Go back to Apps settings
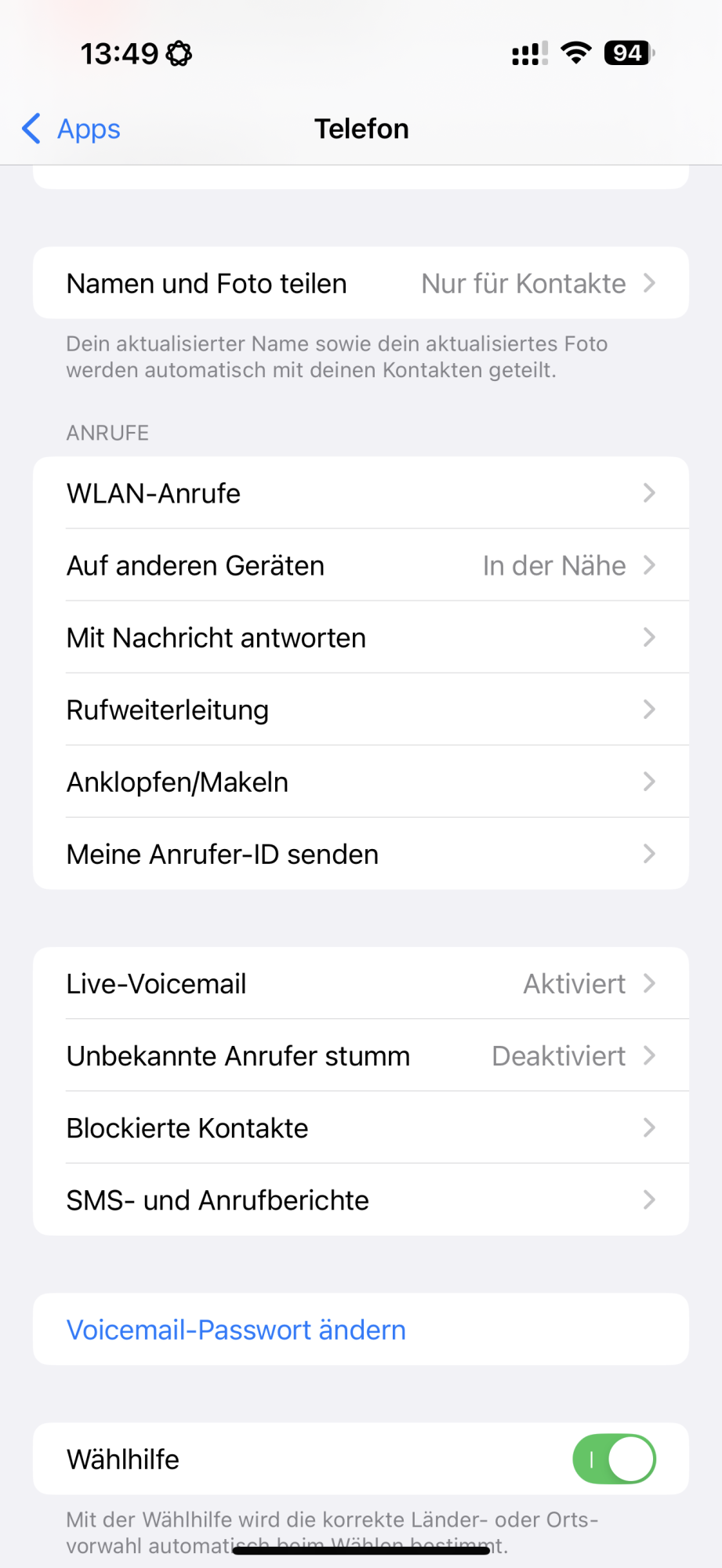This screenshot has width=722, height=1568. 72,129
